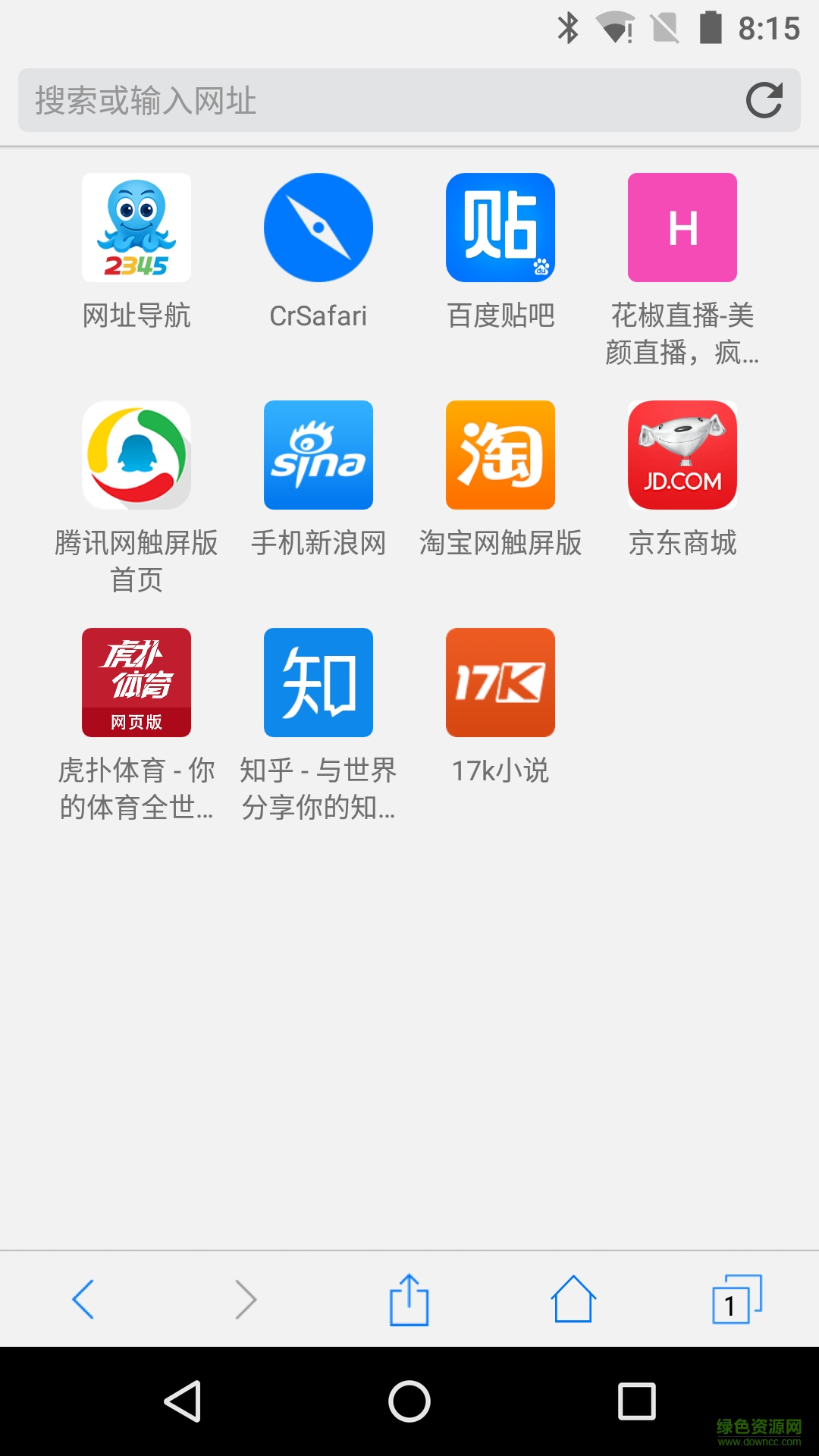Return home via the house icon
The image size is (819, 1456).
click(x=573, y=1297)
